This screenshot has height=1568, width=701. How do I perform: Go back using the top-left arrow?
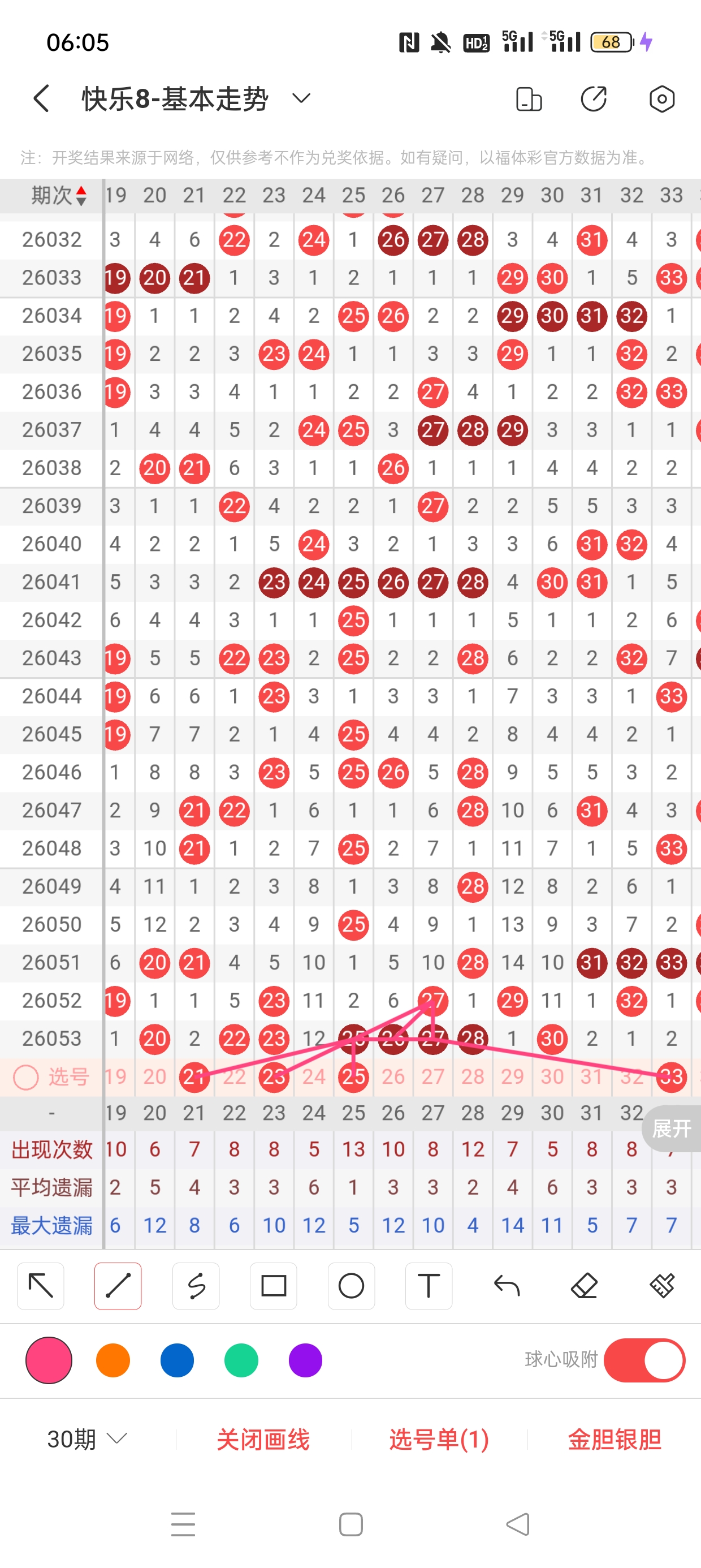click(41, 98)
